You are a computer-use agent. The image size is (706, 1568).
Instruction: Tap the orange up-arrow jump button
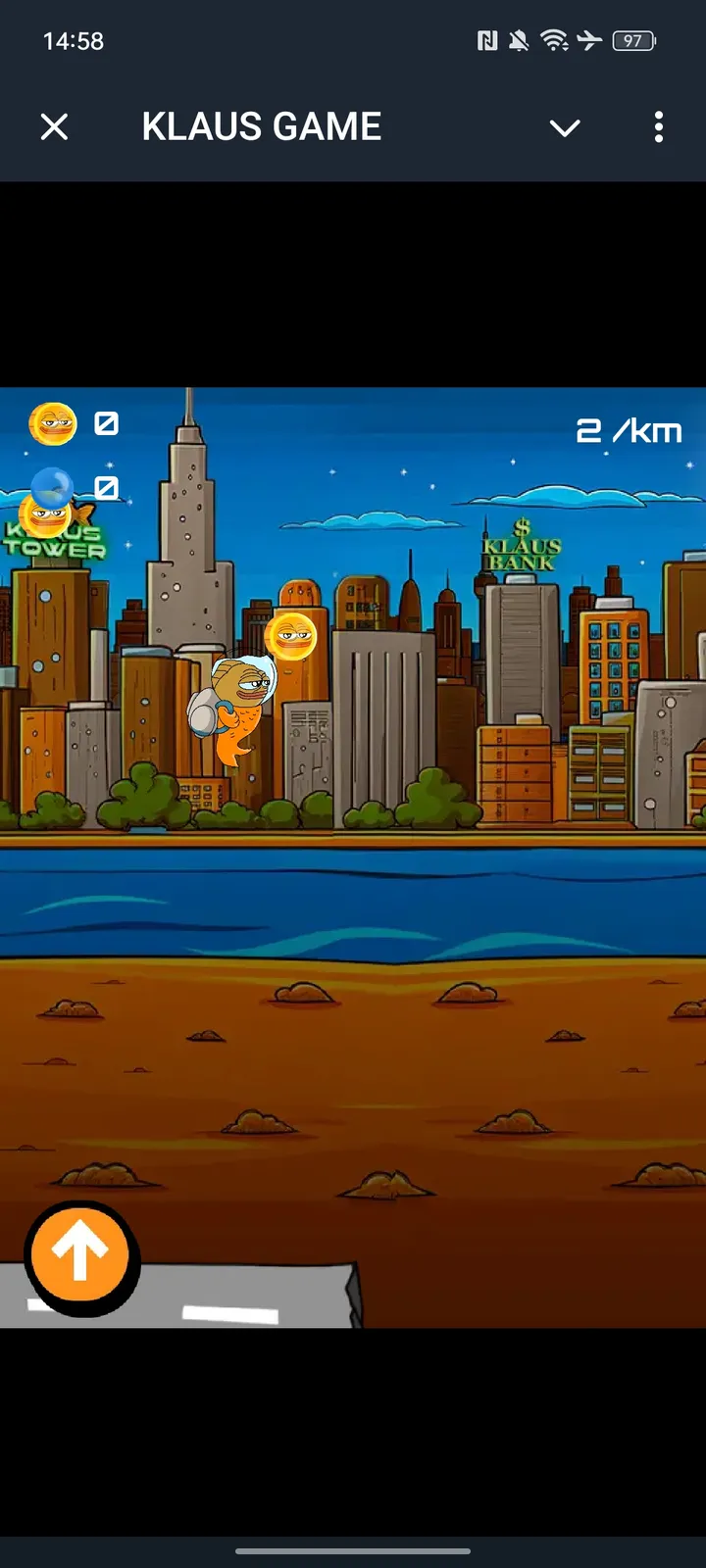tap(80, 1254)
